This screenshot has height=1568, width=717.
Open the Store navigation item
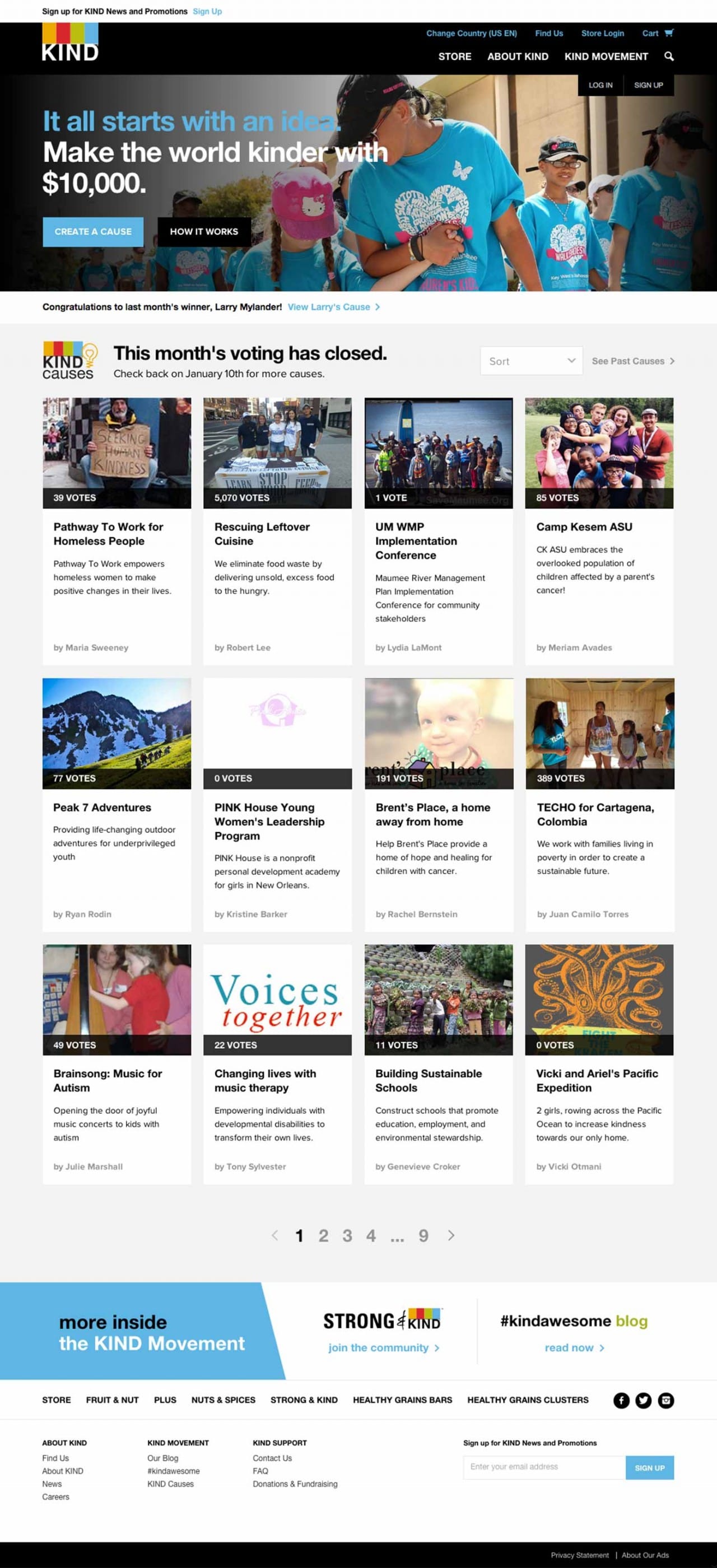455,57
